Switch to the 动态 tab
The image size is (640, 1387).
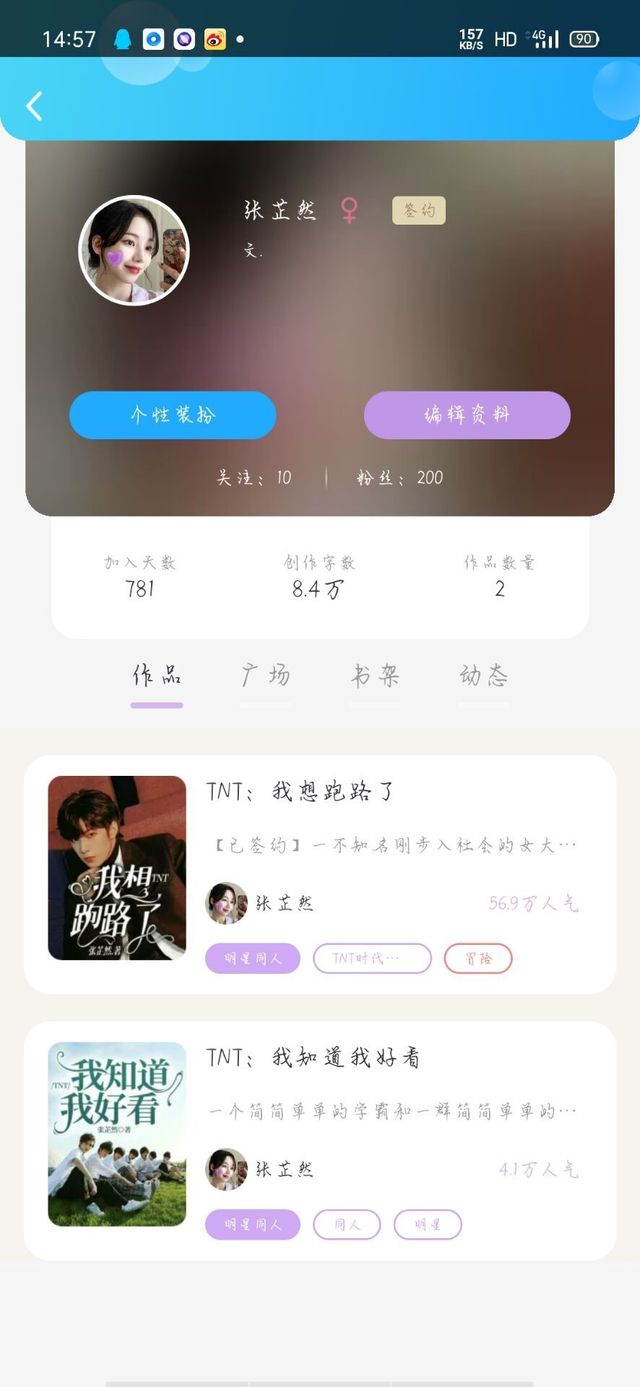point(484,676)
